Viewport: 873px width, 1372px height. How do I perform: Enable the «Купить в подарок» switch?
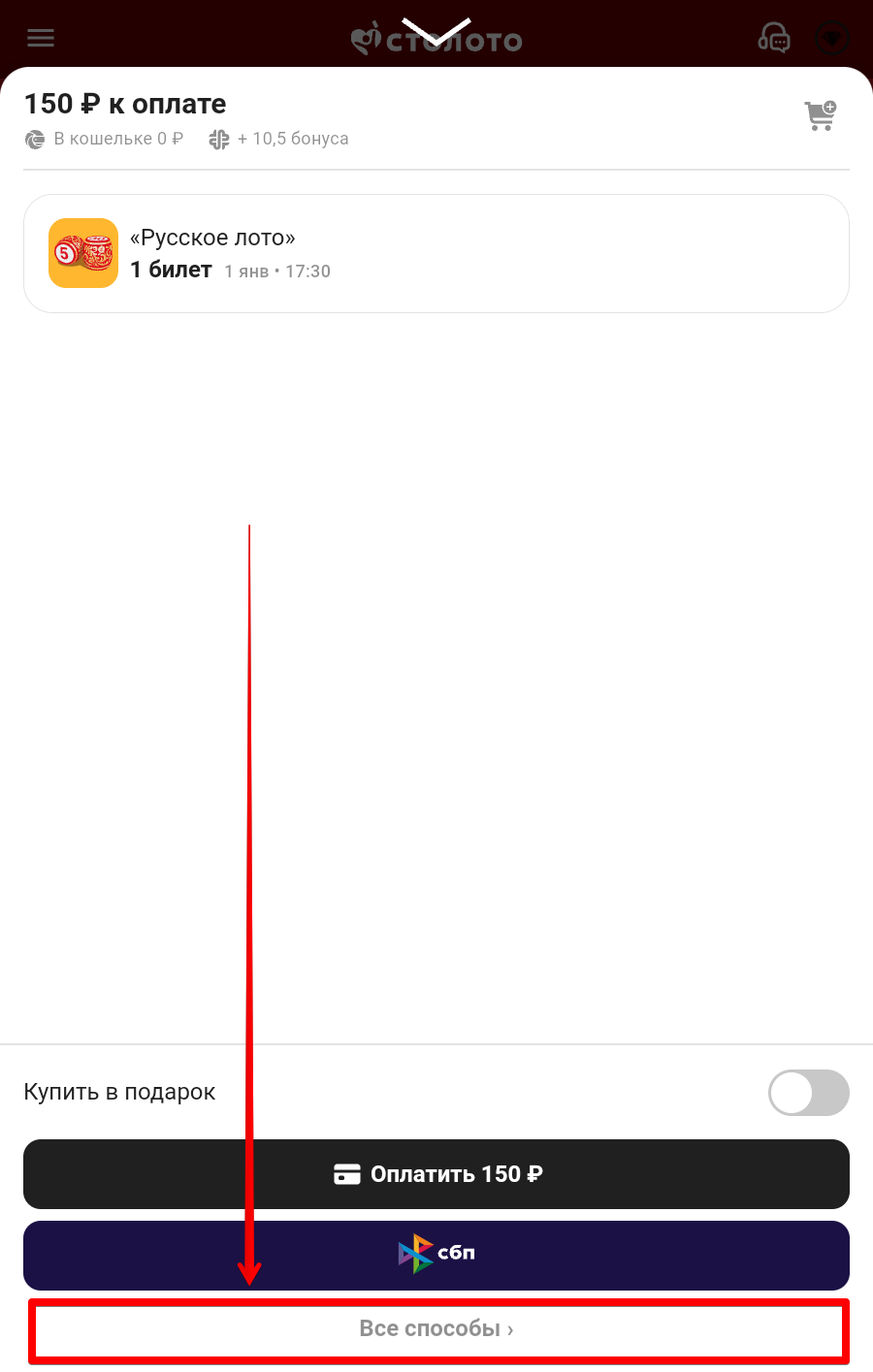click(x=808, y=1093)
